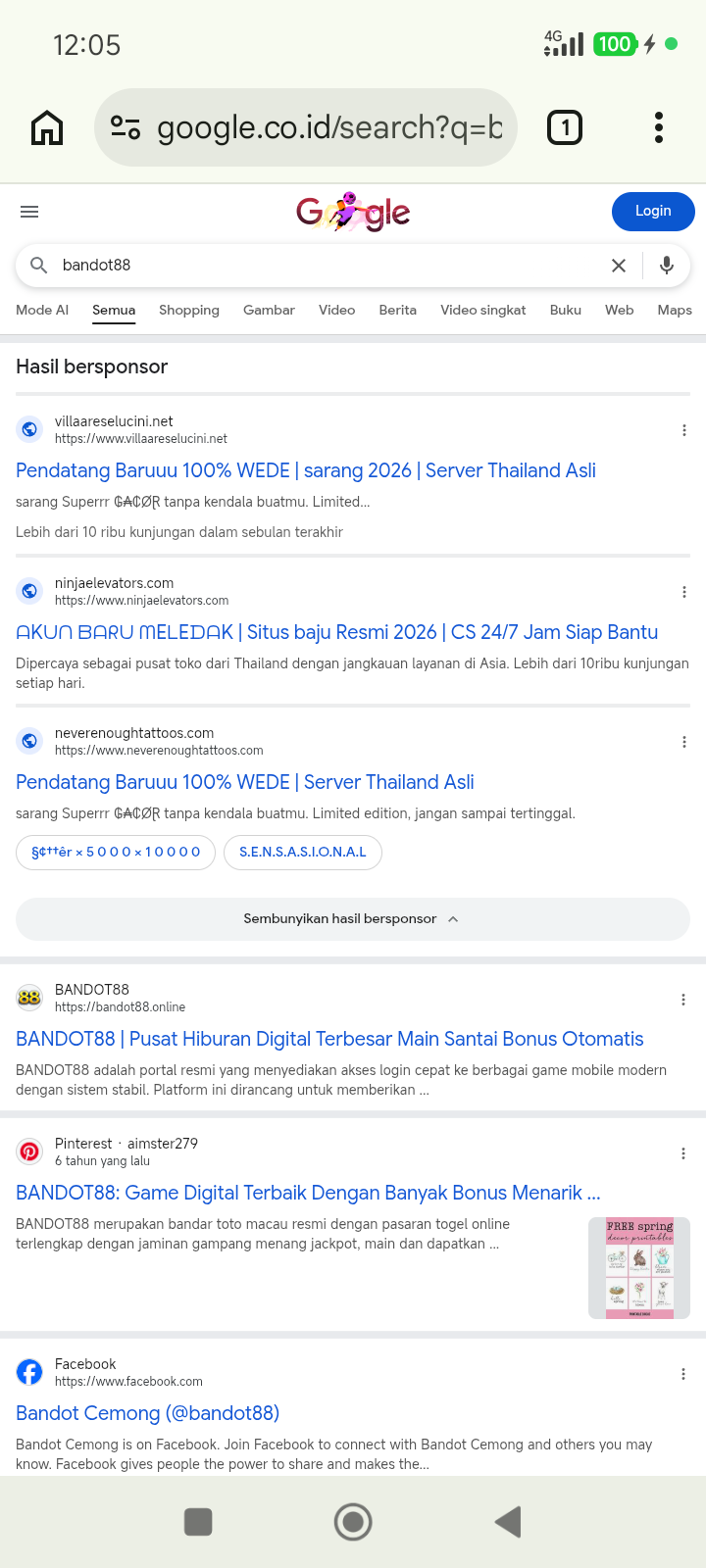
Task: Open the Bandot Cemong Facebook result
Action: (x=148, y=1413)
